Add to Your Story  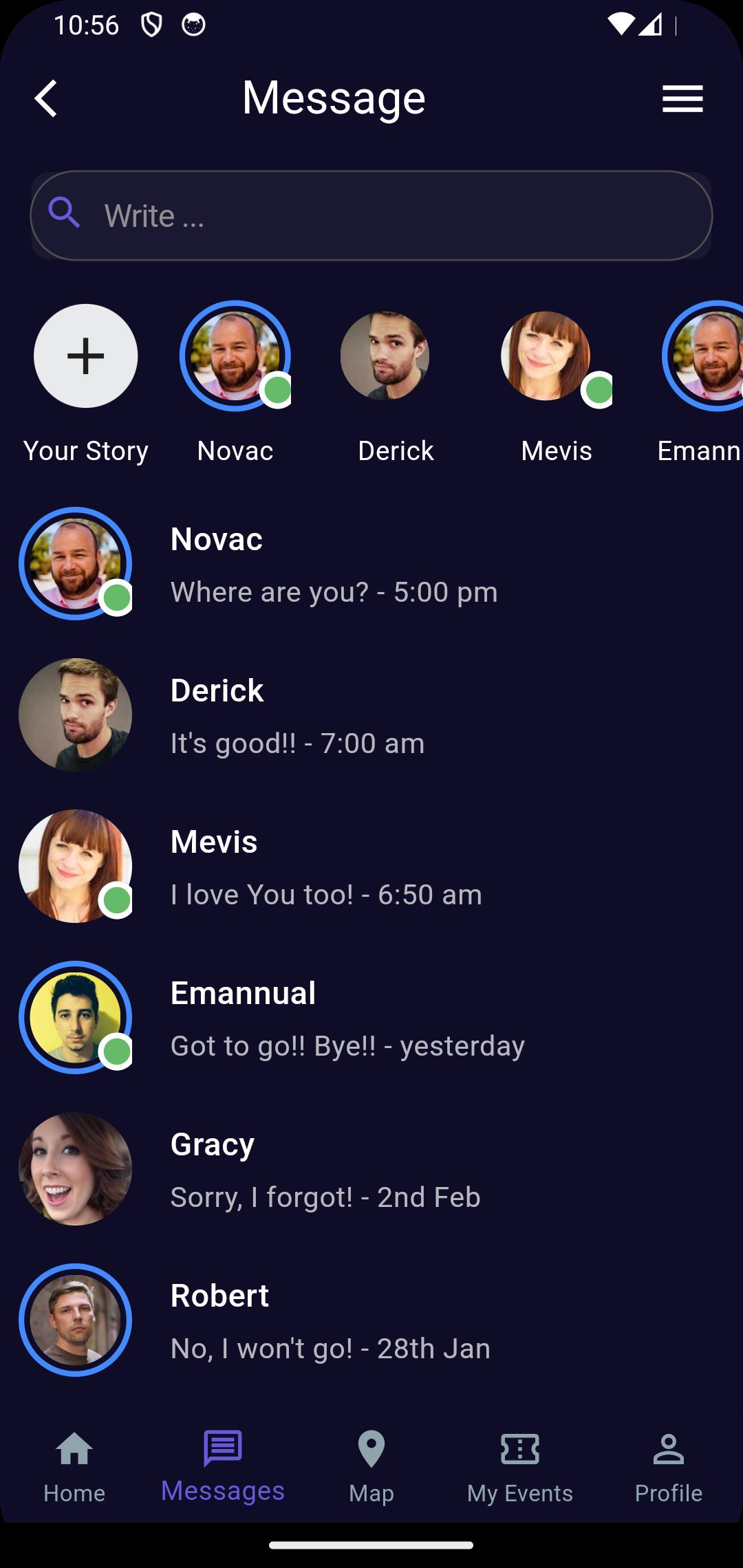[x=86, y=356]
